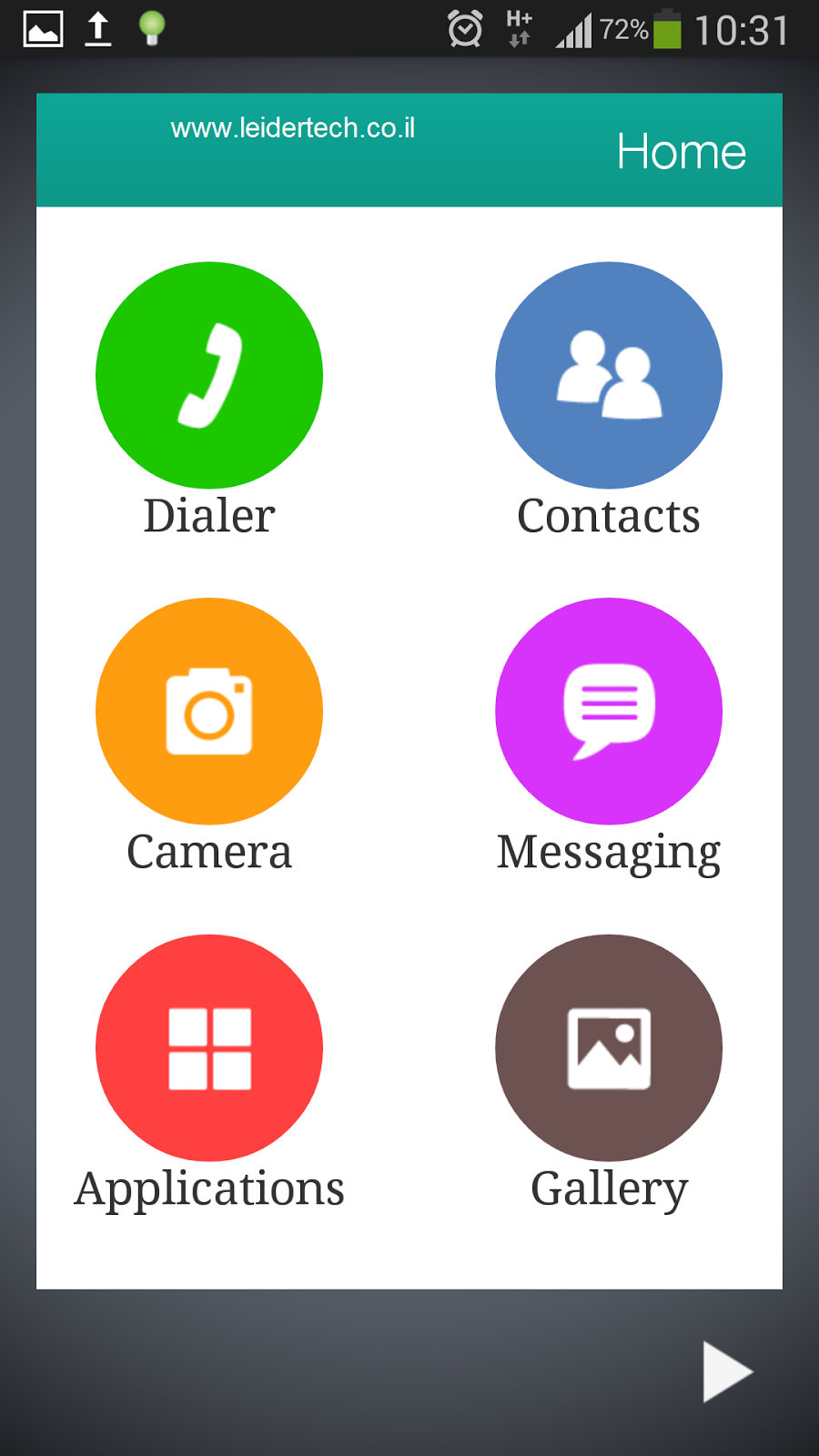Open Messaging
Image resolution: width=819 pixels, height=1456 pixels.
coord(609,711)
